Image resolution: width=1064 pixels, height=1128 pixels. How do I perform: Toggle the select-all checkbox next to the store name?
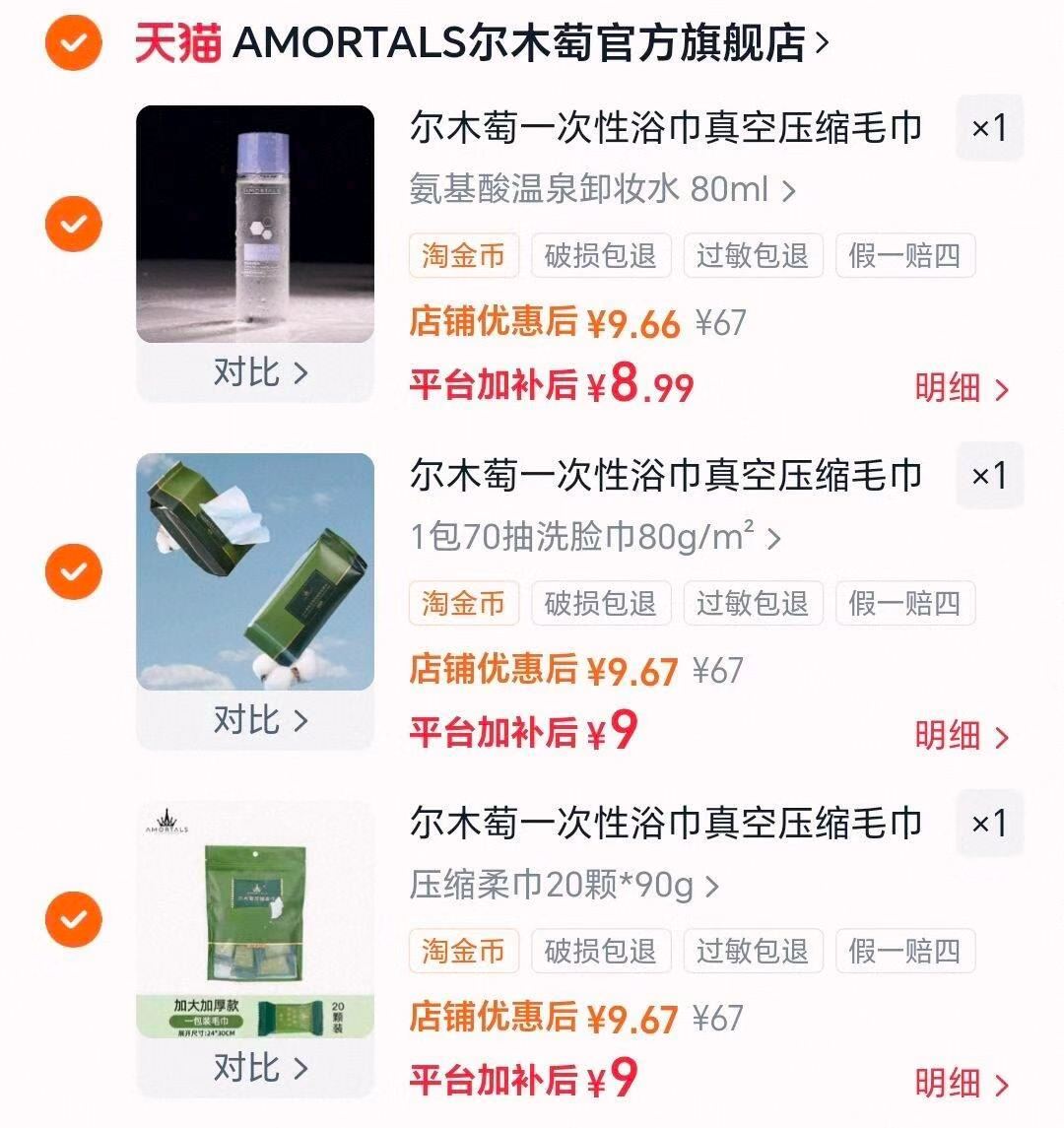(73, 40)
